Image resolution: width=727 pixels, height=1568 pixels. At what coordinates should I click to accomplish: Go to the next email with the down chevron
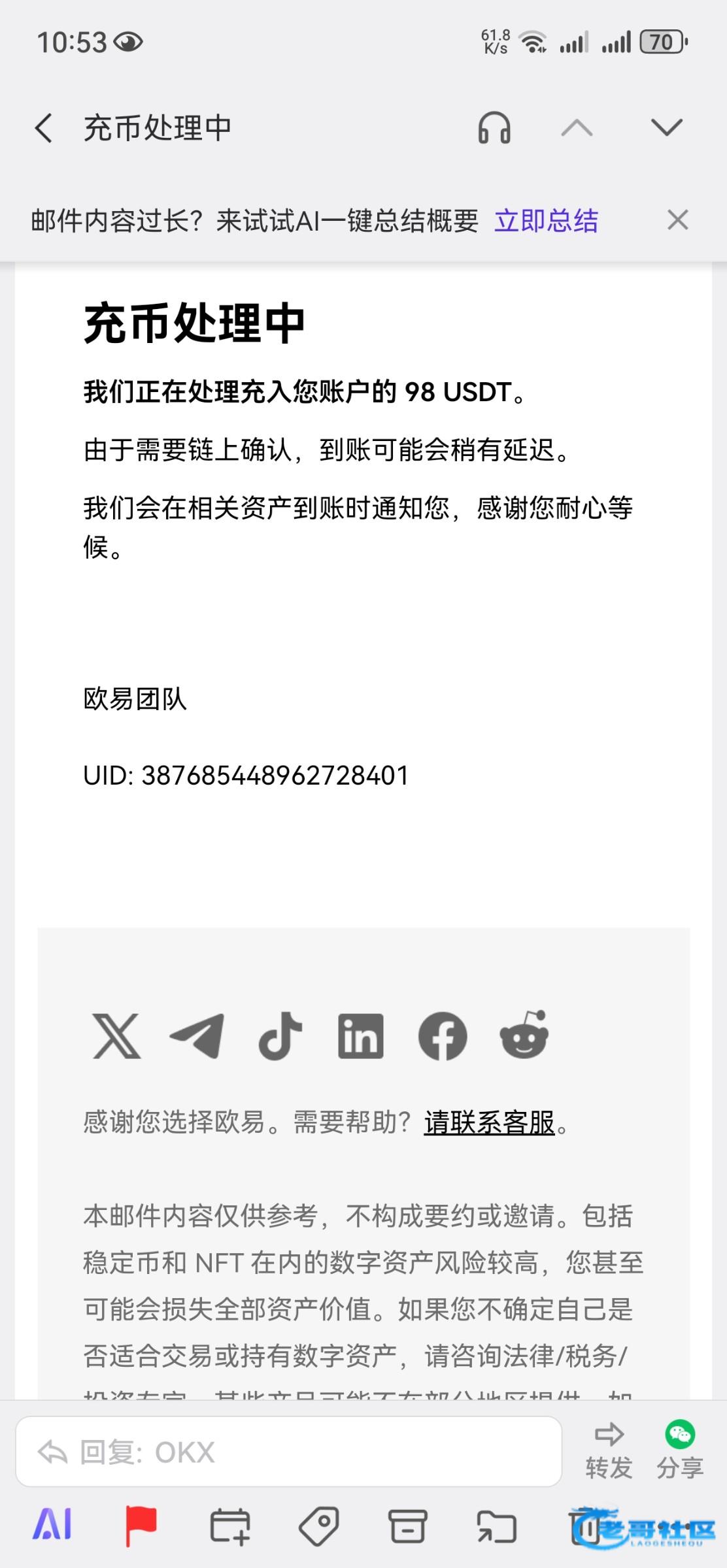[x=666, y=127]
